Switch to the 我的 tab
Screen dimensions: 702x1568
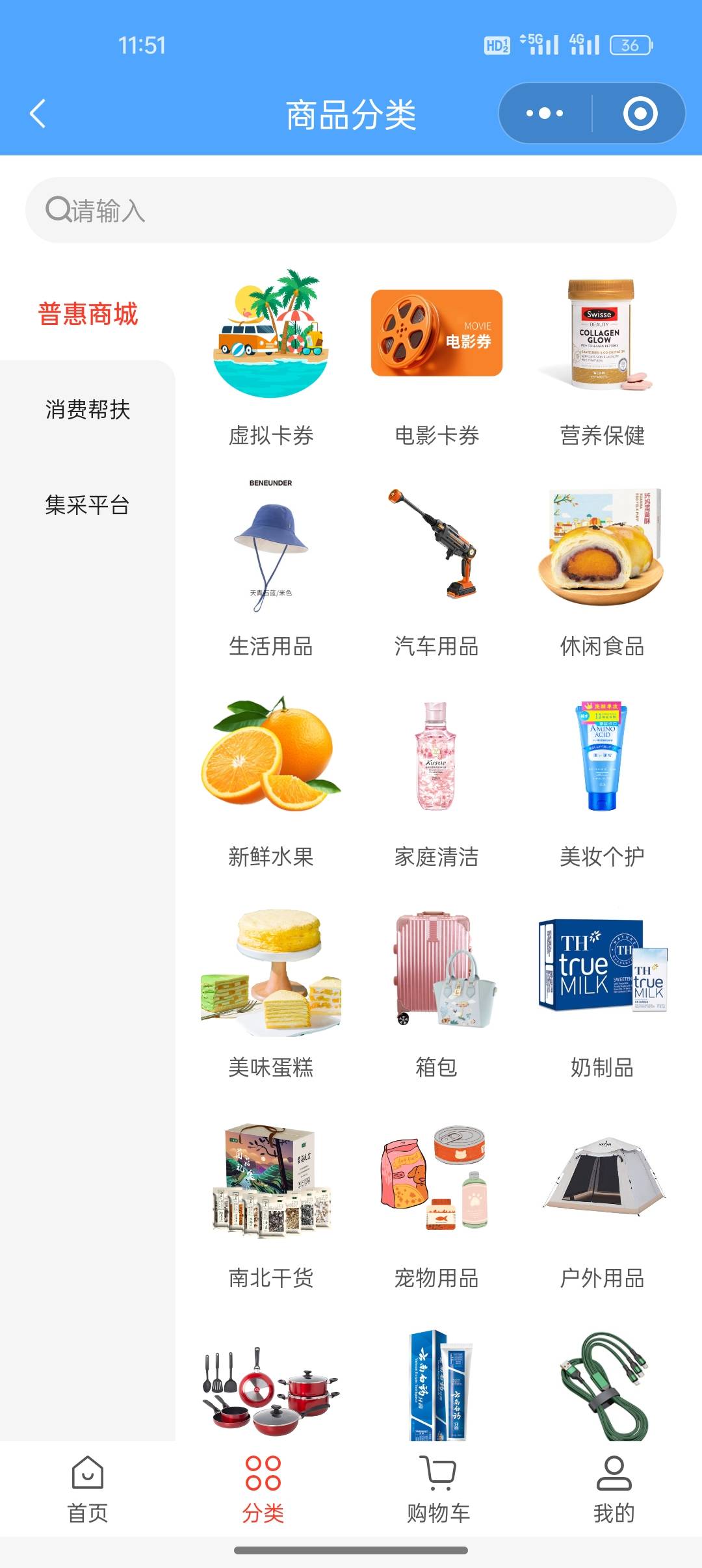click(614, 1489)
